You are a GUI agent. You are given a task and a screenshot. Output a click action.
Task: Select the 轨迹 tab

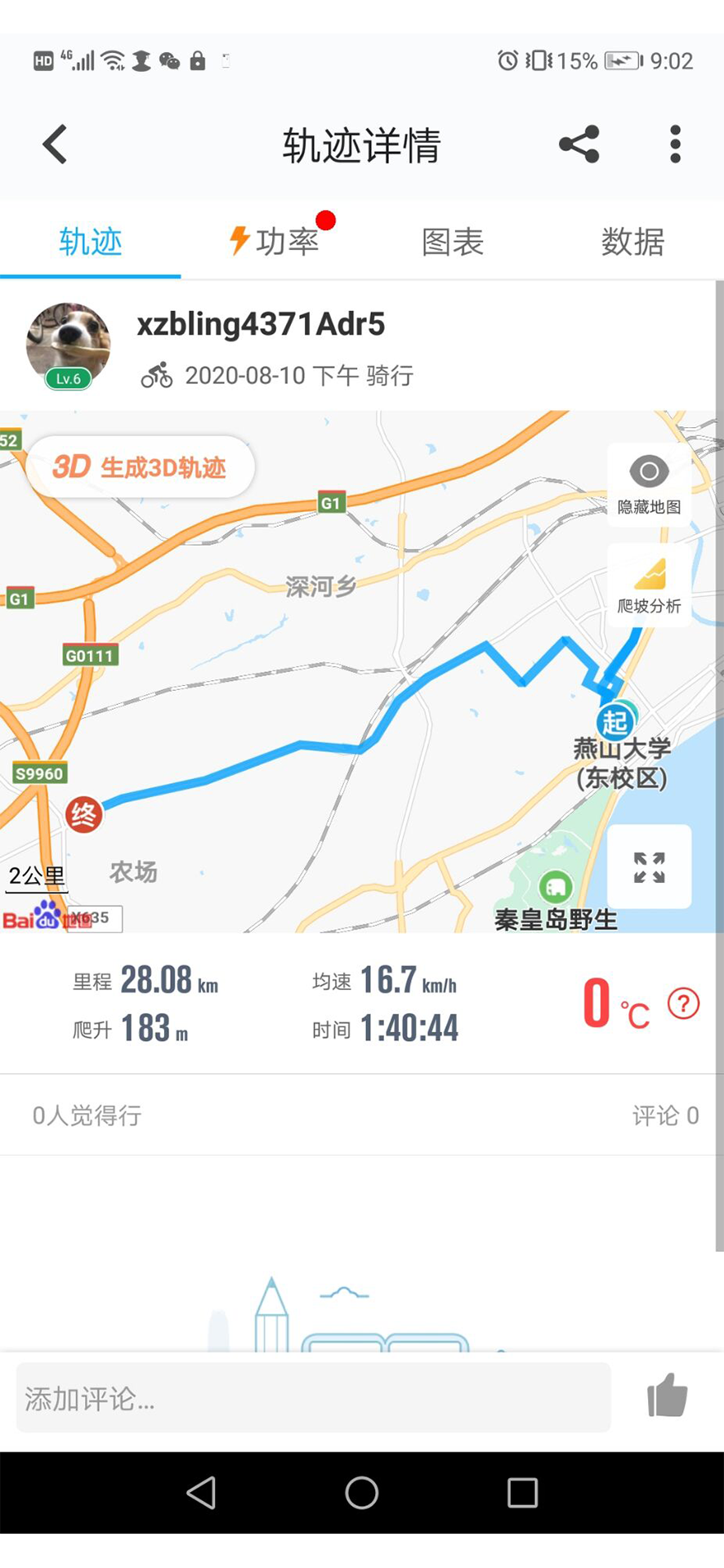[x=91, y=242]
